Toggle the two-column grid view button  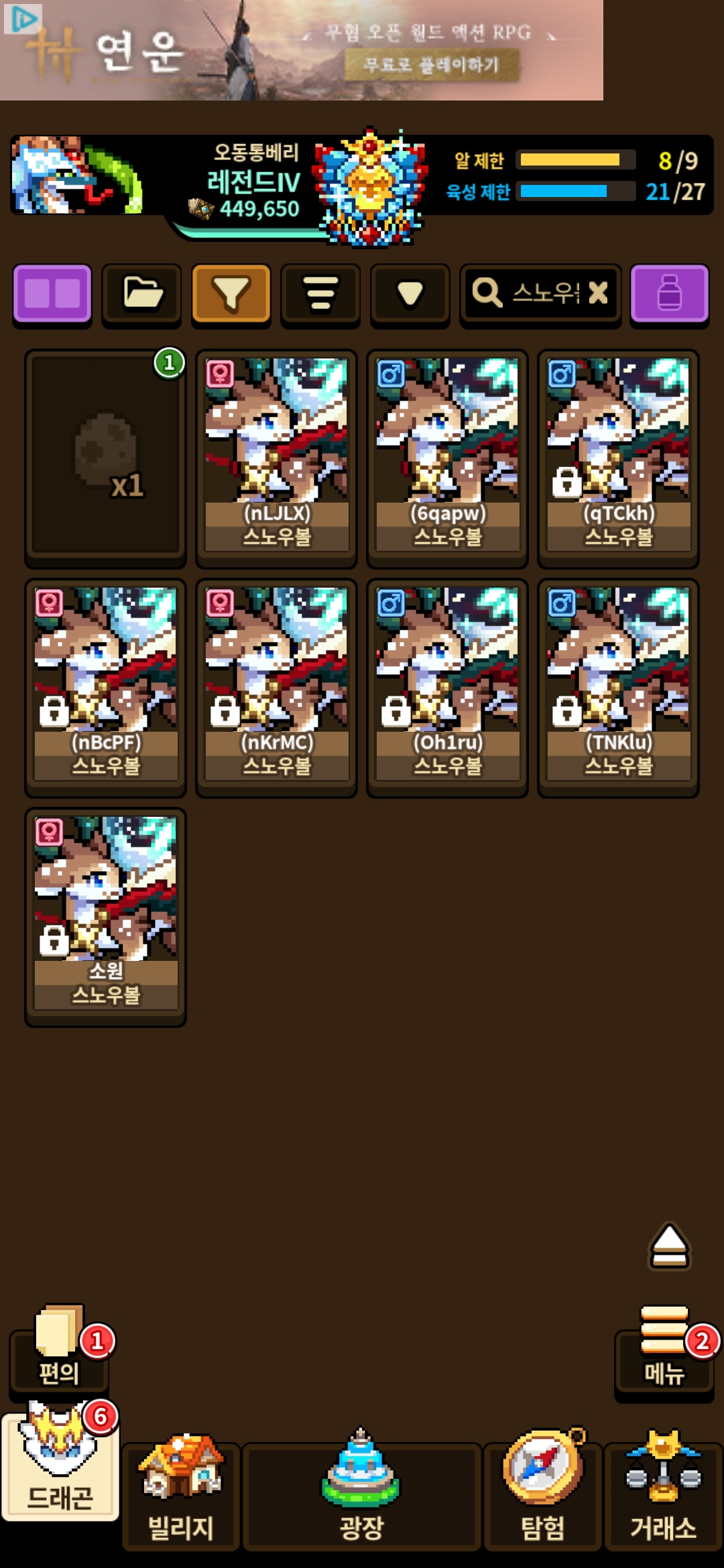pyautogui.click(x=52, y=293)
